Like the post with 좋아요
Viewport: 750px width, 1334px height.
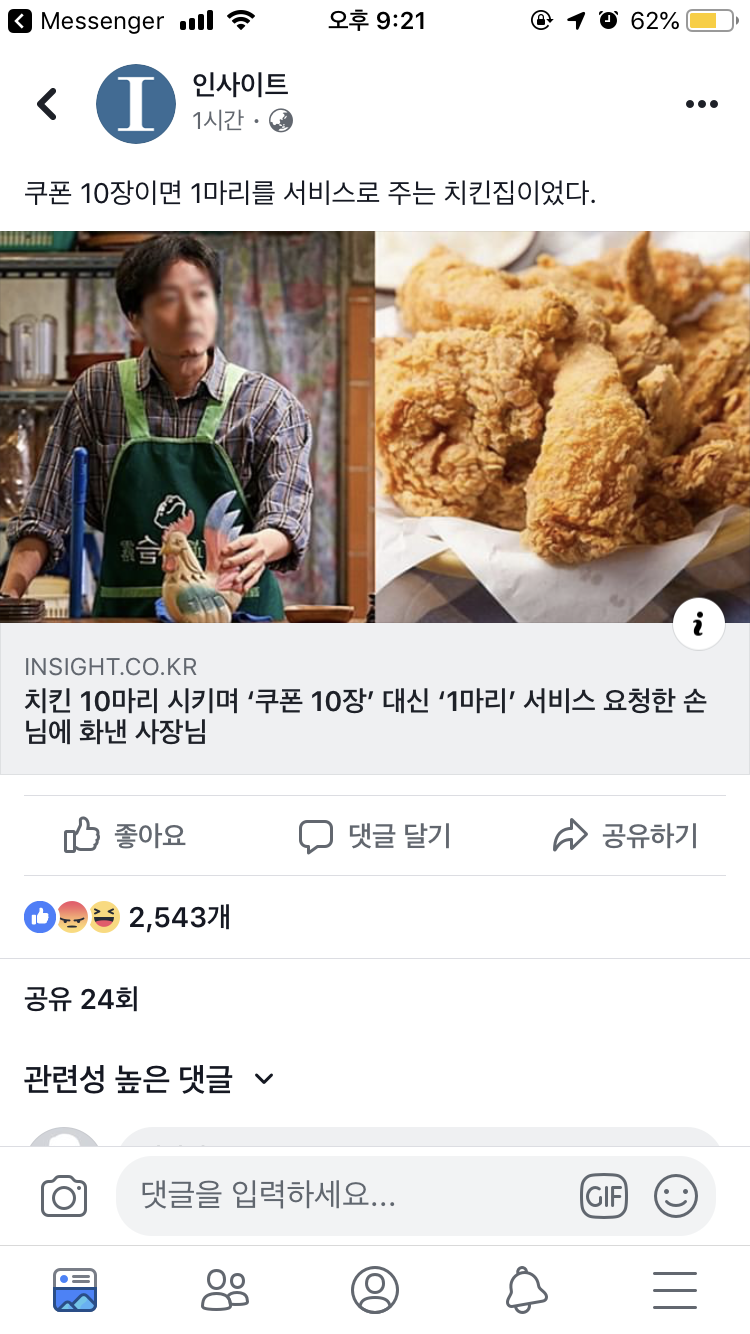[125, 835]
